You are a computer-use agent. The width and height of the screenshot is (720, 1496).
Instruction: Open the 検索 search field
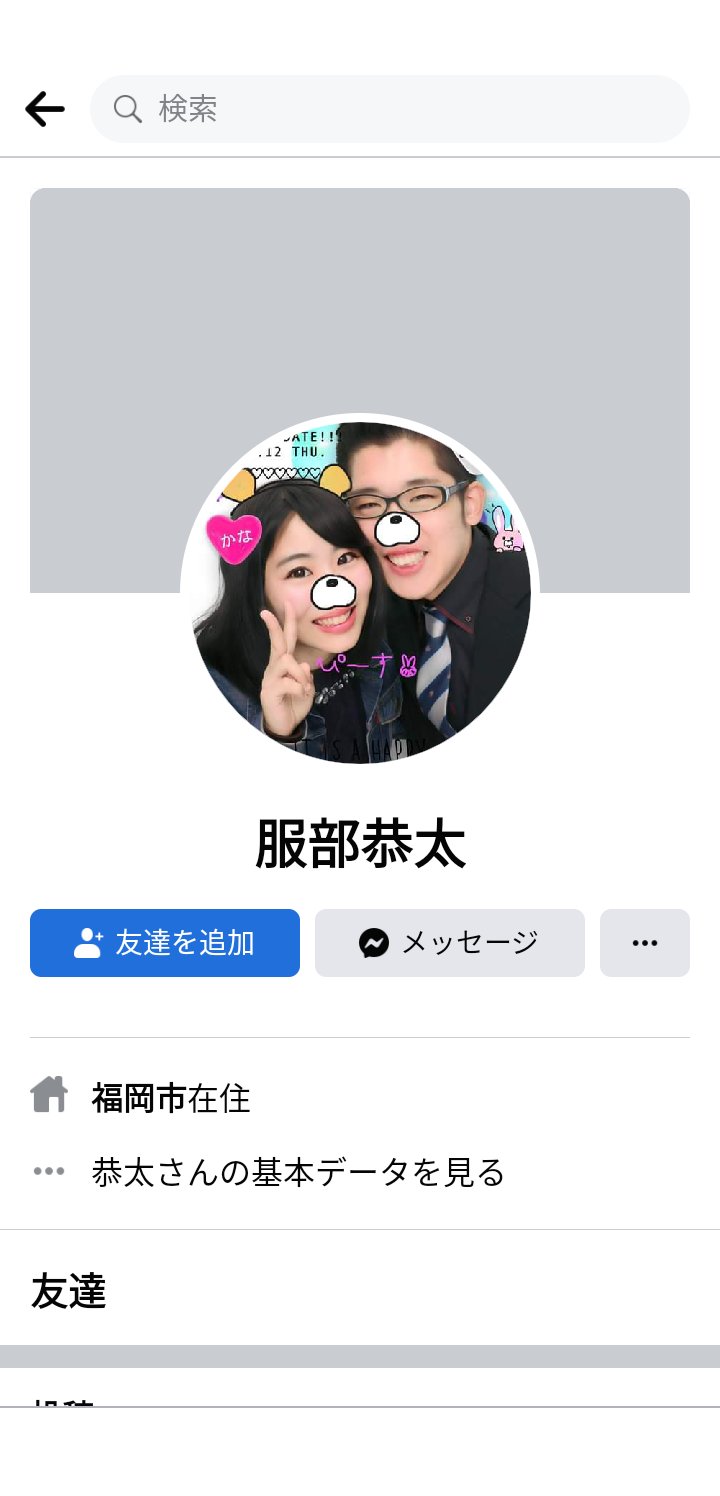[390, 109]
